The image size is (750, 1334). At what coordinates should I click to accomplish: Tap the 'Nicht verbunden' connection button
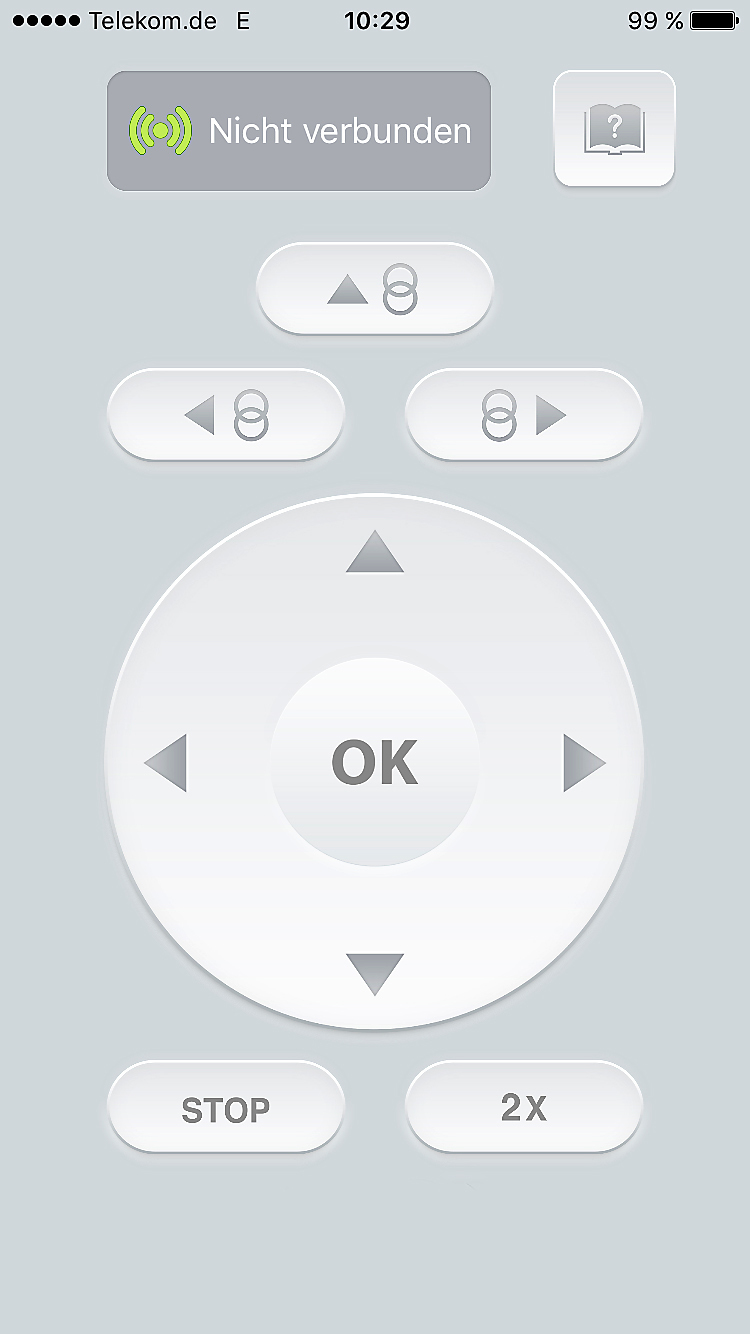coord(298,131)
